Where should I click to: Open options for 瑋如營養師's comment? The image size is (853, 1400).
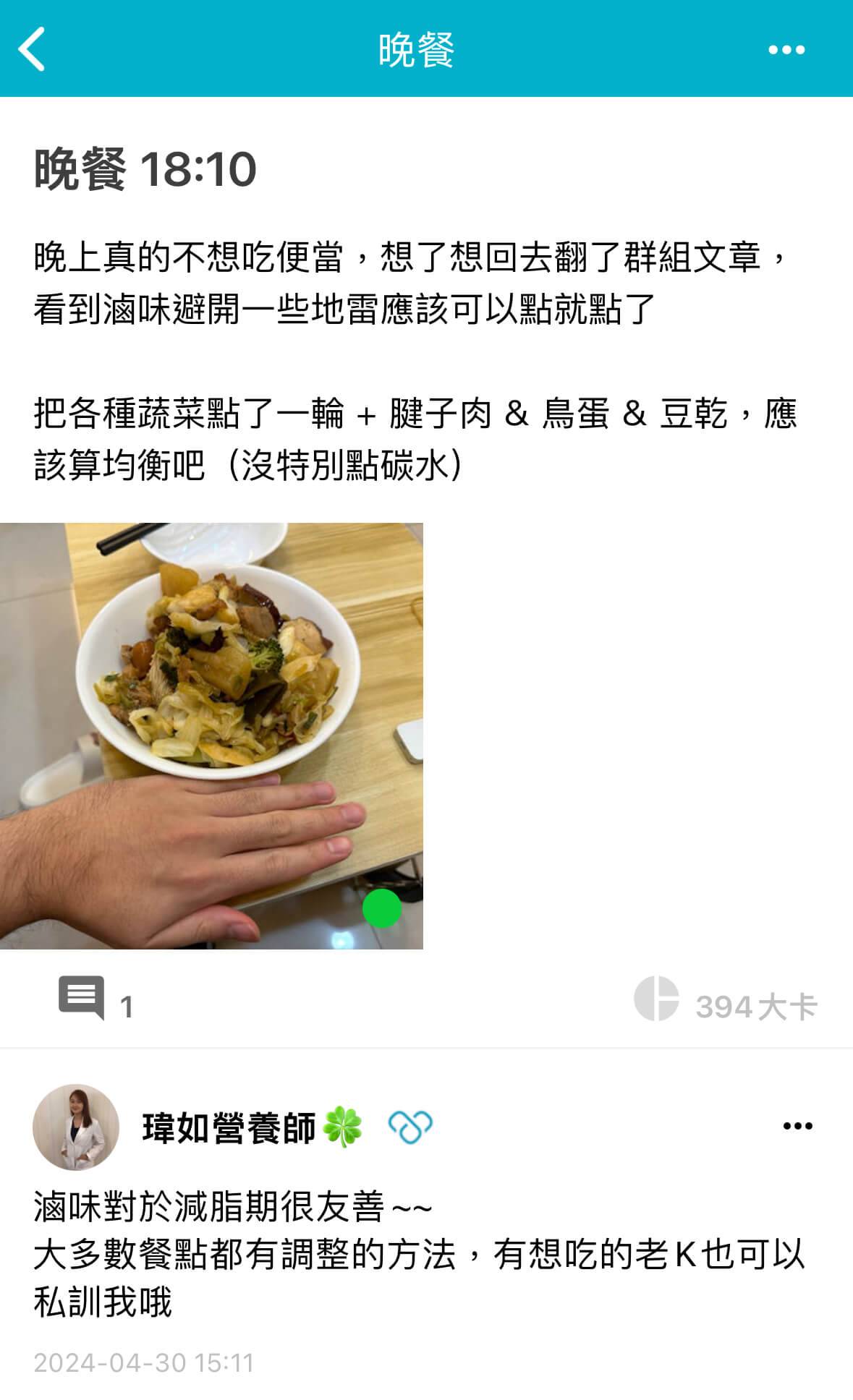(797, 1126)
